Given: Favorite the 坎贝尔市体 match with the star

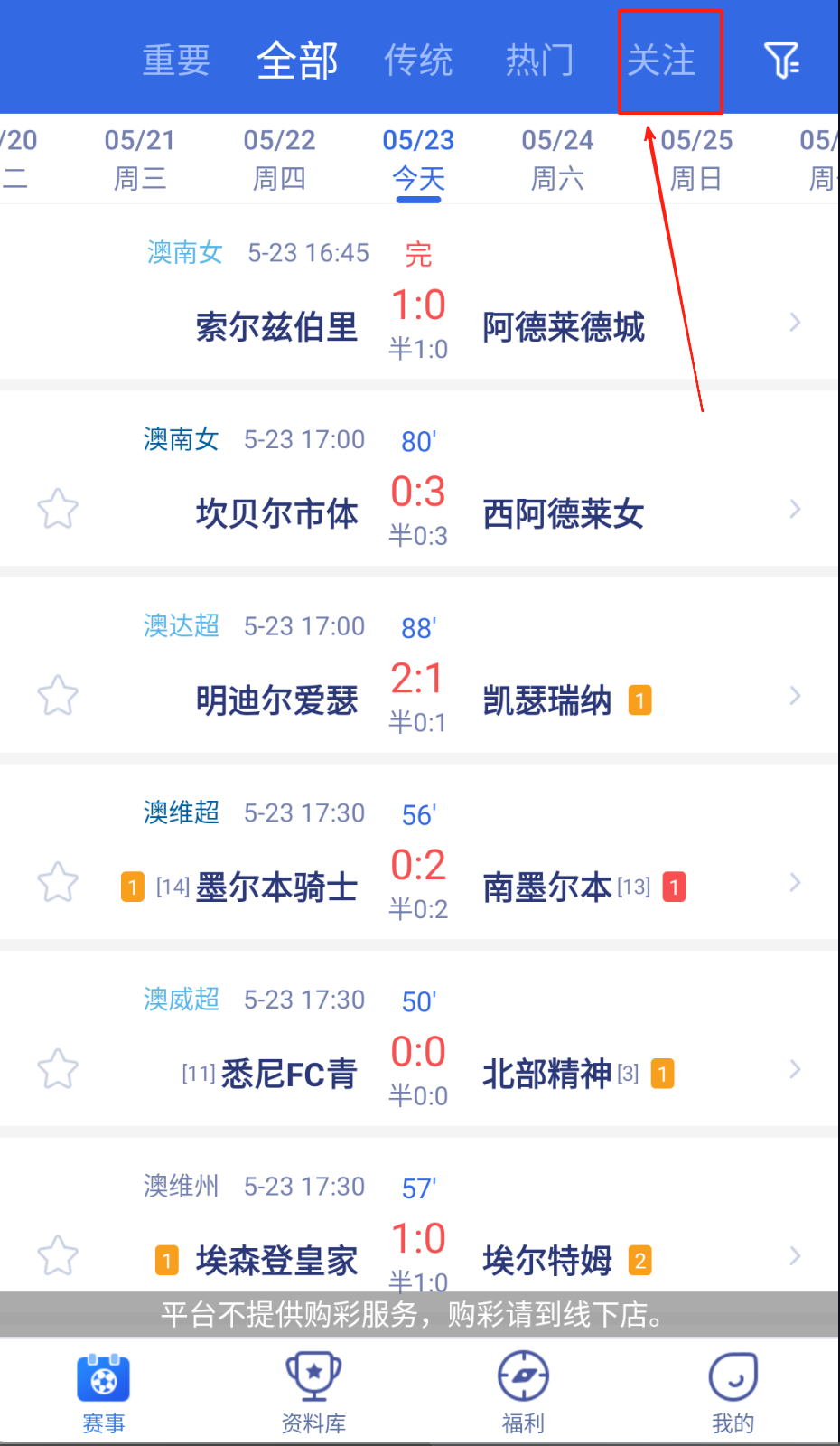Looking at the screenshot, I should 58,509.
